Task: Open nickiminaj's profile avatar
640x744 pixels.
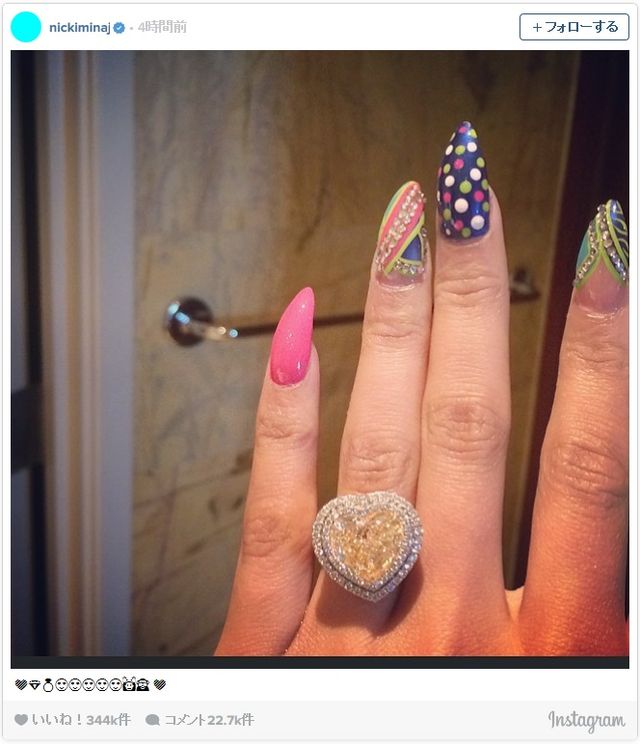Action: click(x=26, y=27)
